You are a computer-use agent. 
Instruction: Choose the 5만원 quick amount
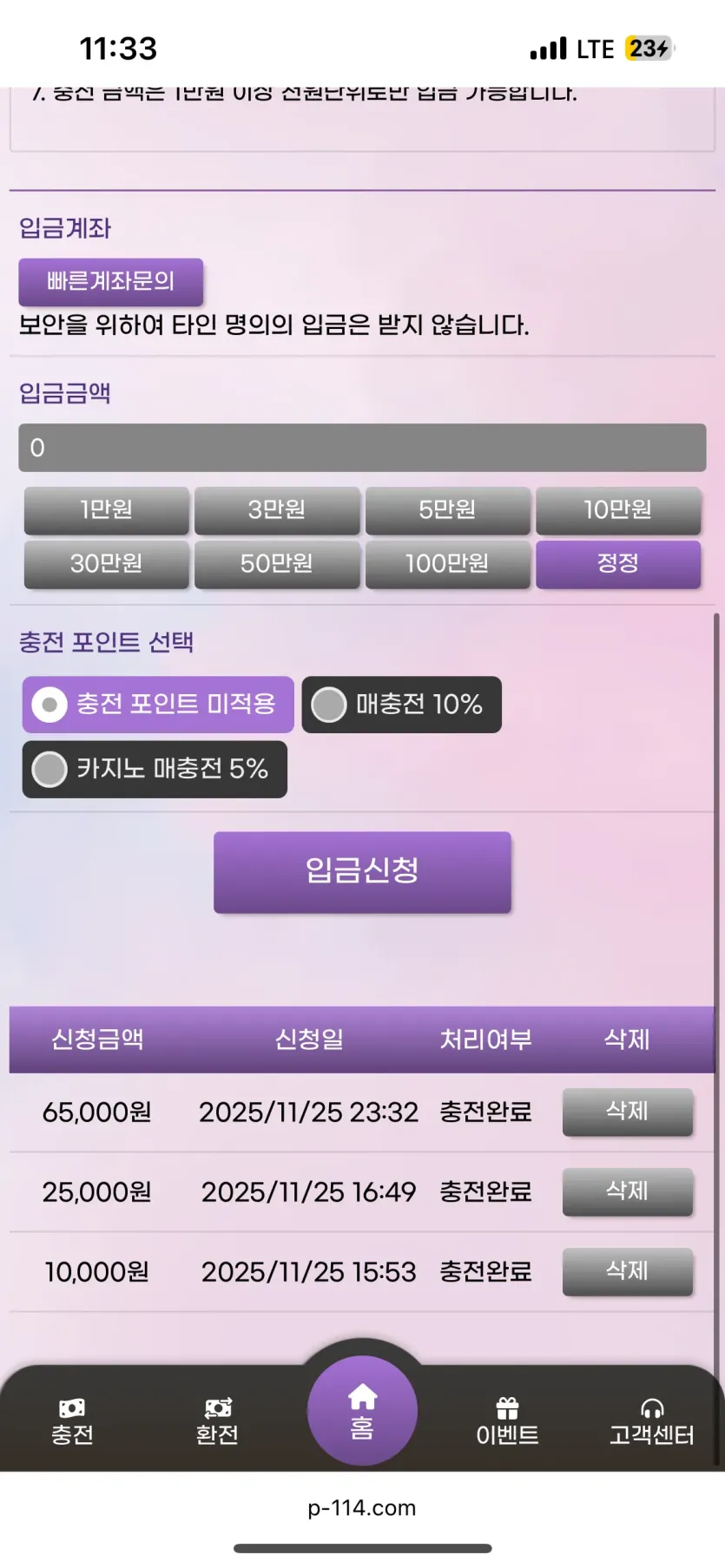click(447, 510)
